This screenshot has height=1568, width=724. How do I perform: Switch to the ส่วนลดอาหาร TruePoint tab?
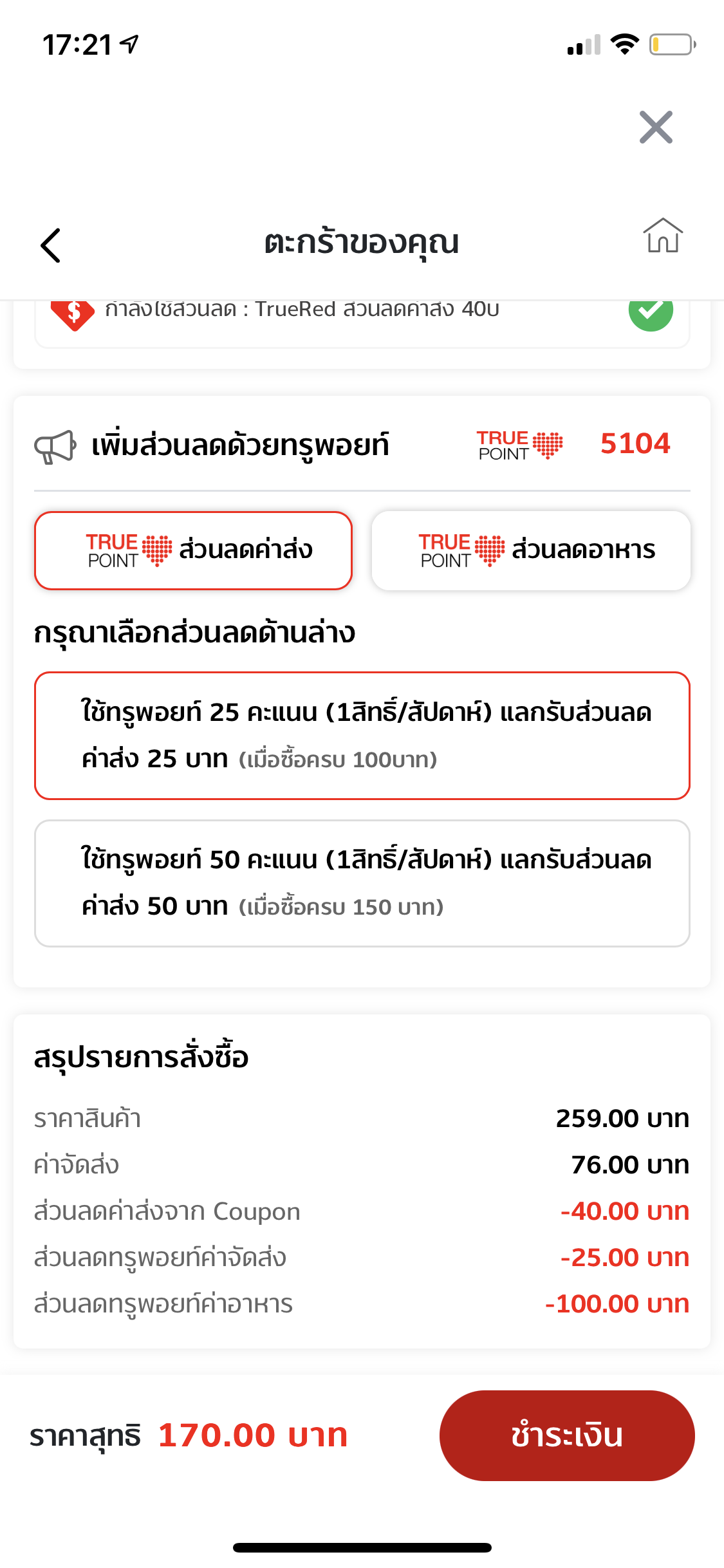531,550
